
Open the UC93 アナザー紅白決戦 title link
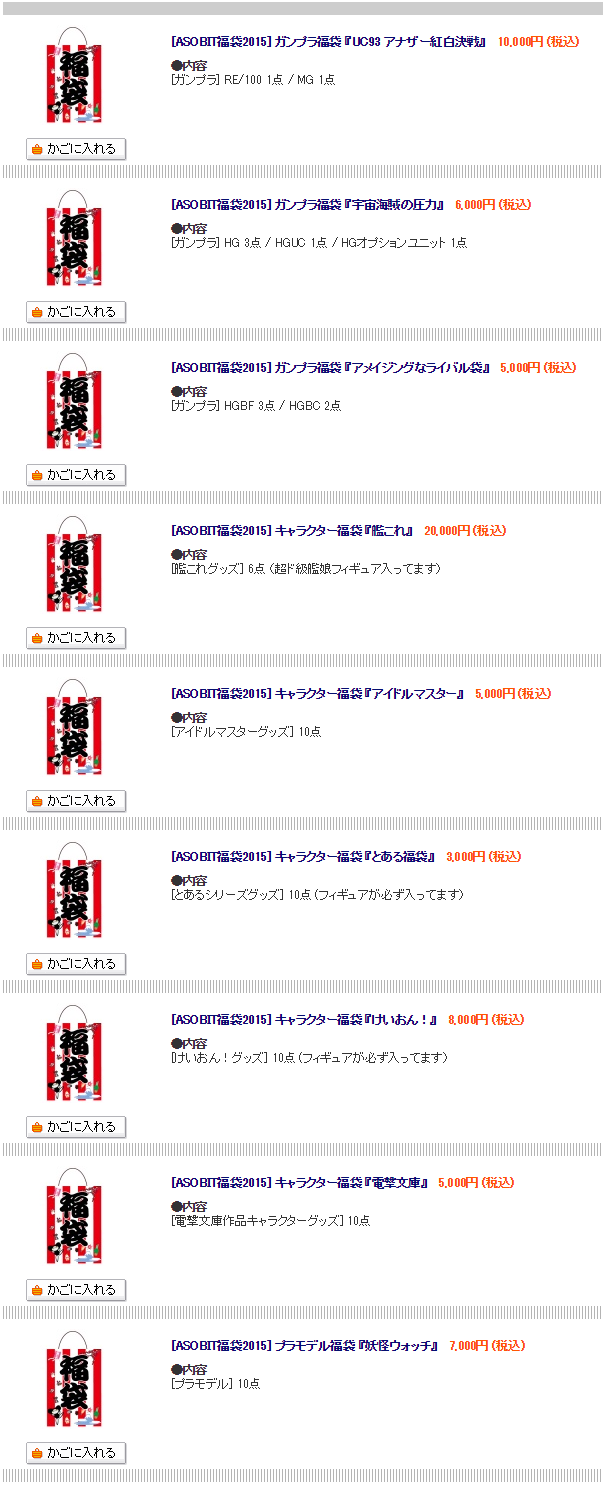[329, 42]
